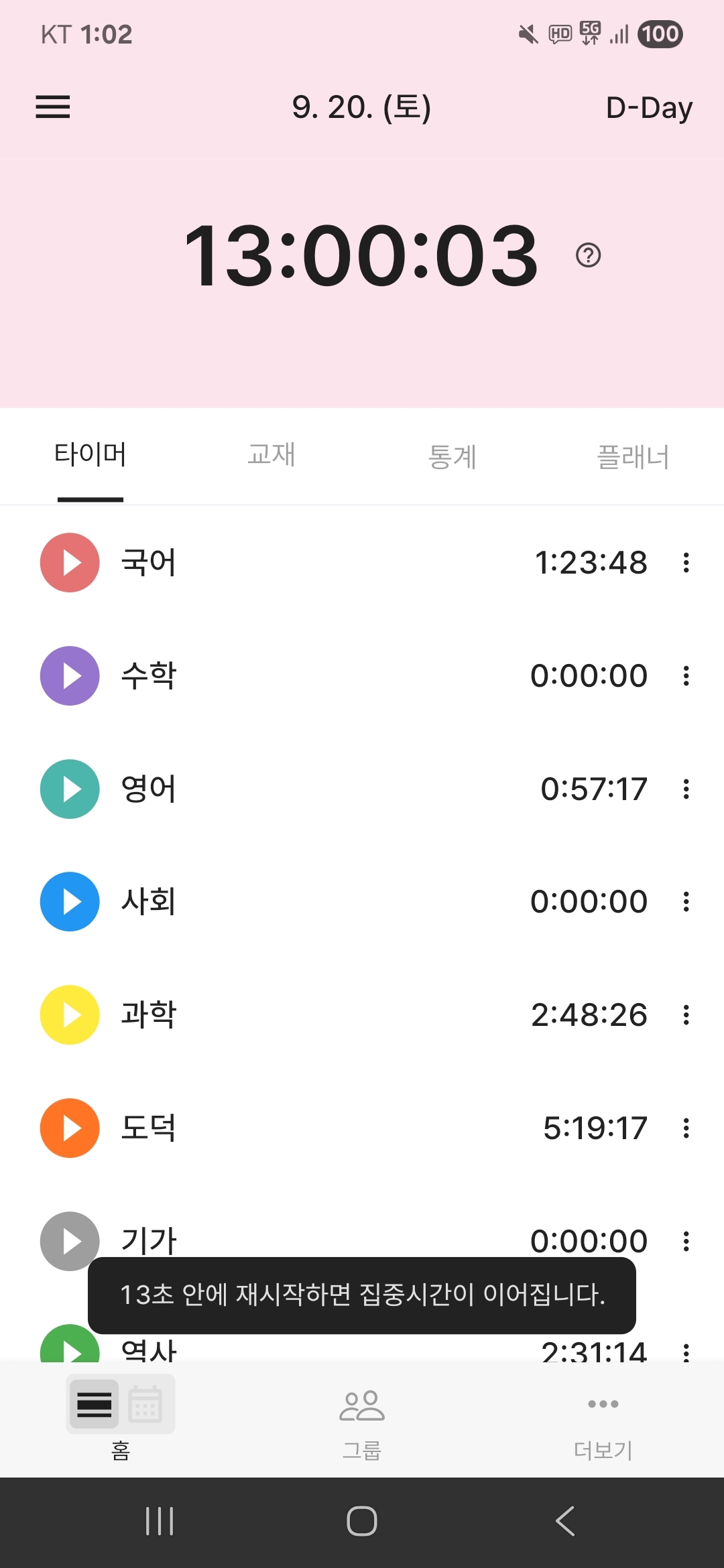This screenshot has width=724, height=1568.
Task: Open the D-Day setting
Action: pyautogui.click(x=648, y=108)
